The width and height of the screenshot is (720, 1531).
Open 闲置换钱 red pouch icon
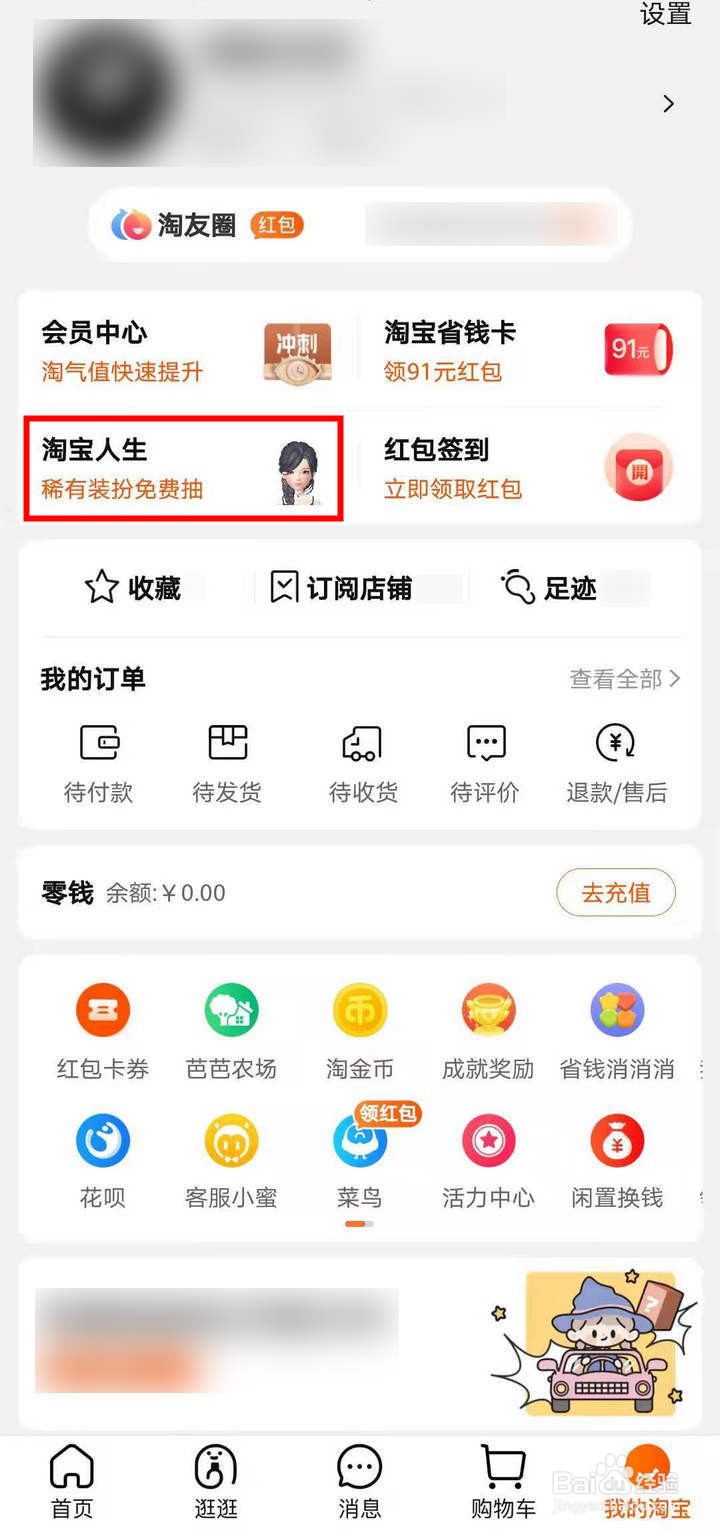tap(617, 1143)
